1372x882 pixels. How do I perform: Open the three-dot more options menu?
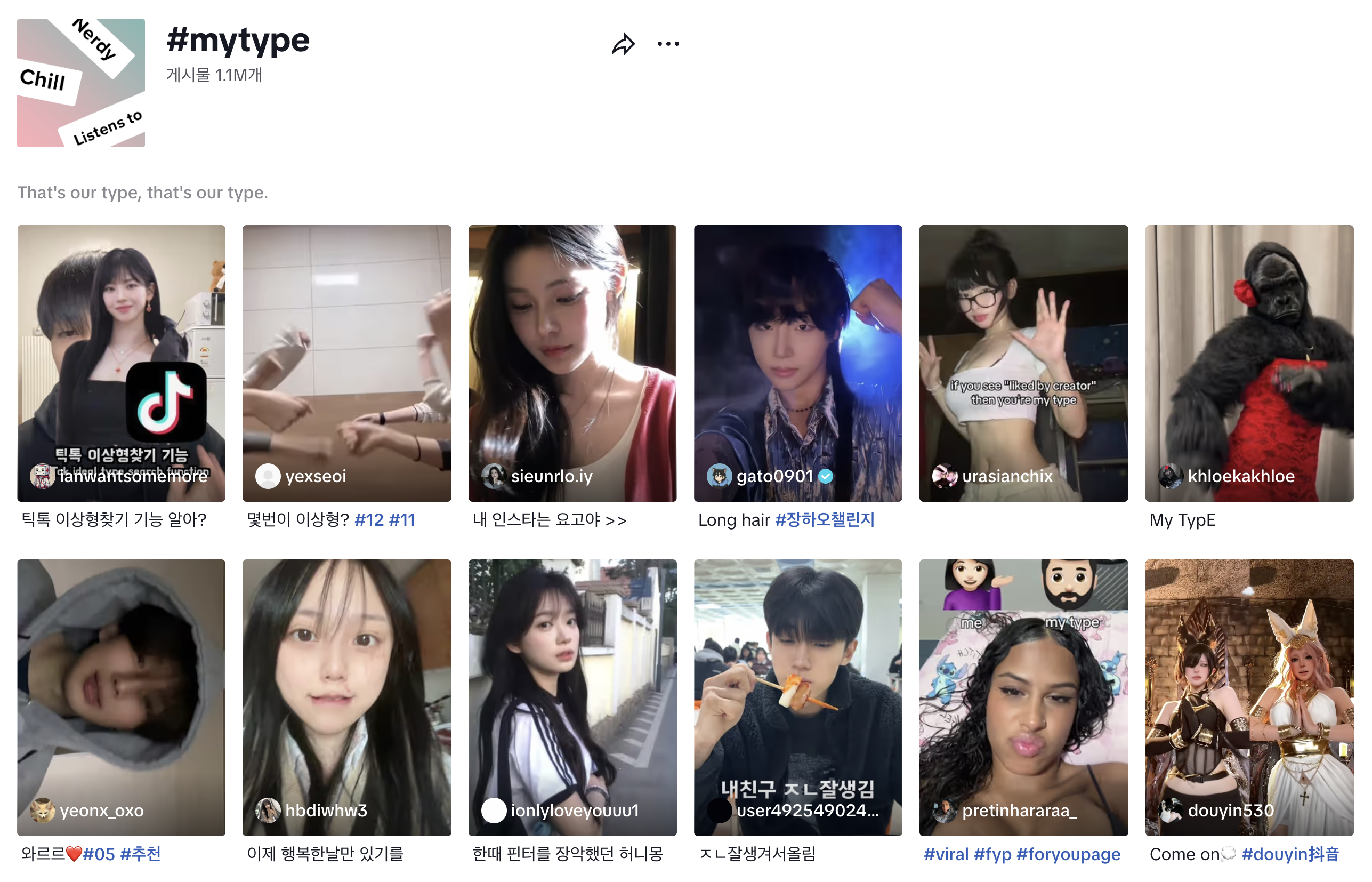pos(667,44)
